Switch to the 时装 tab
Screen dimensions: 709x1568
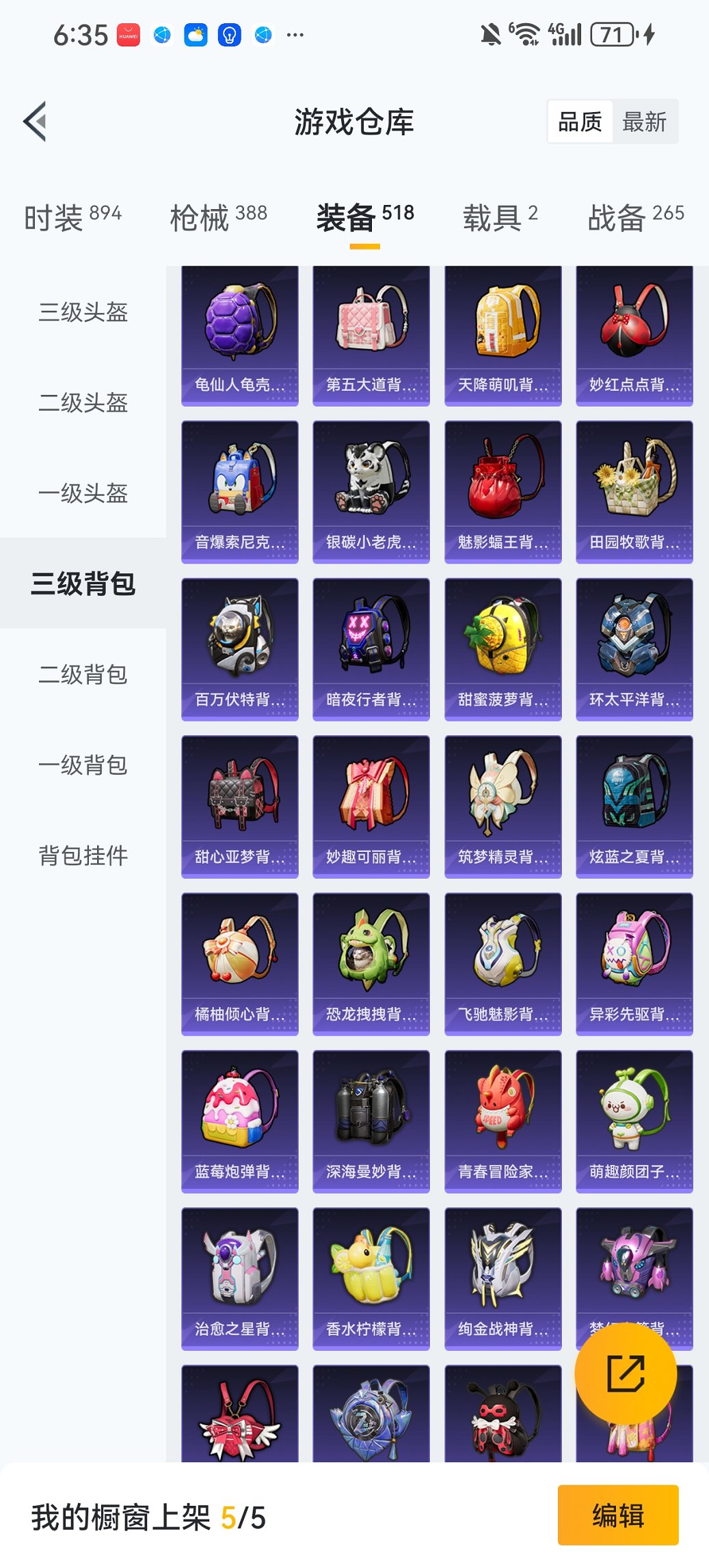click(x=72, y=217)
